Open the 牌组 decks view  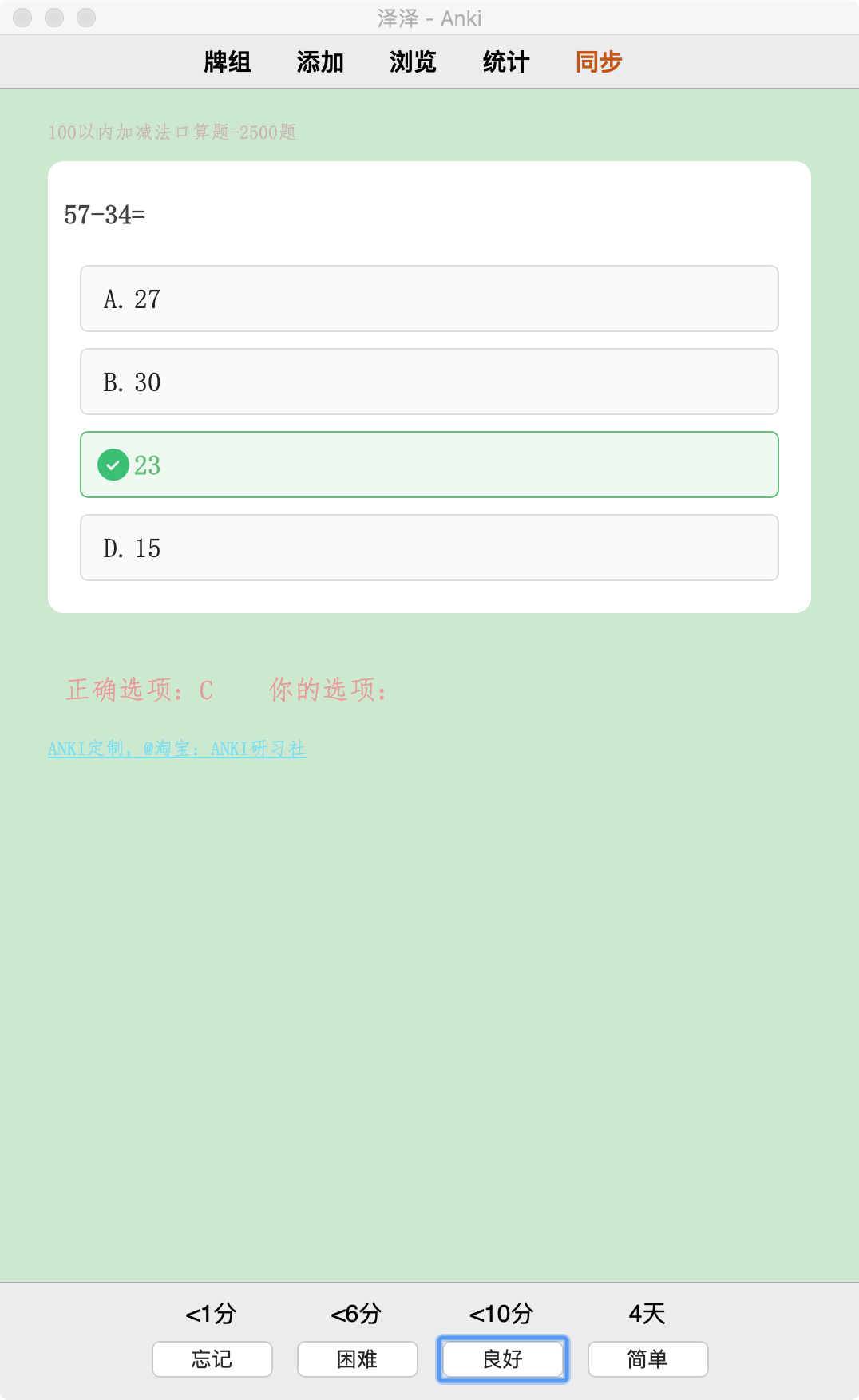click(x=228, y=61)
